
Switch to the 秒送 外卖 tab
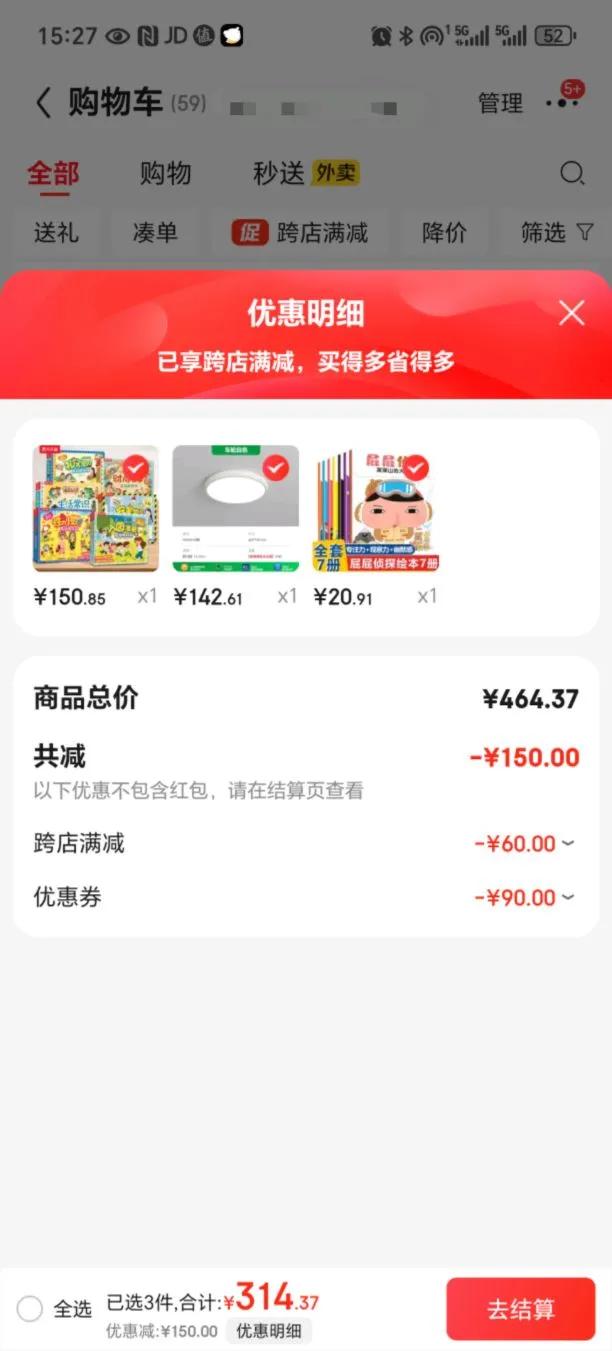(x=305, y=173)
